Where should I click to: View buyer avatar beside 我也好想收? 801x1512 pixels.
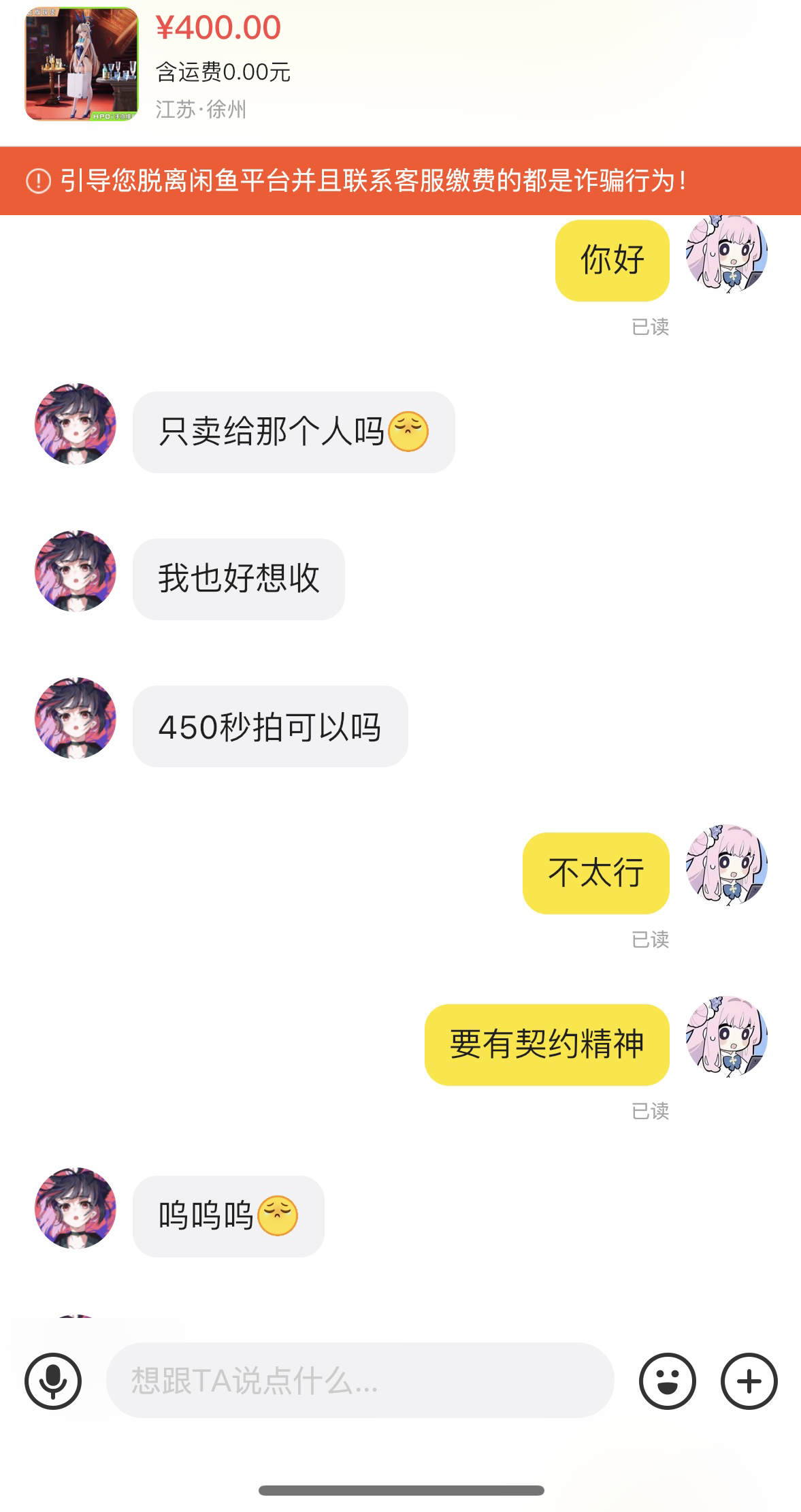click(76, 571)
